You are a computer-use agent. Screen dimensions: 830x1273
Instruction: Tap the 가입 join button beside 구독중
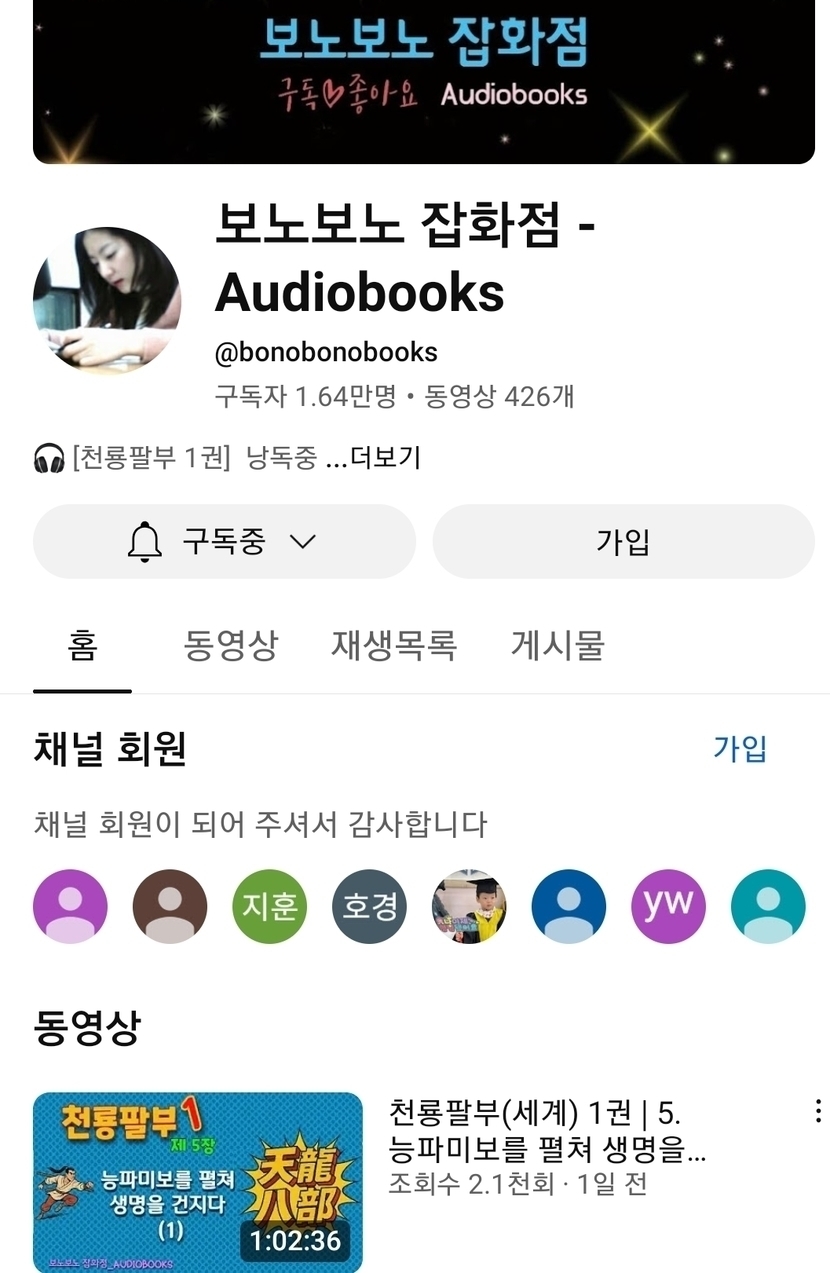pyautogui.click(x=623, y=541)
